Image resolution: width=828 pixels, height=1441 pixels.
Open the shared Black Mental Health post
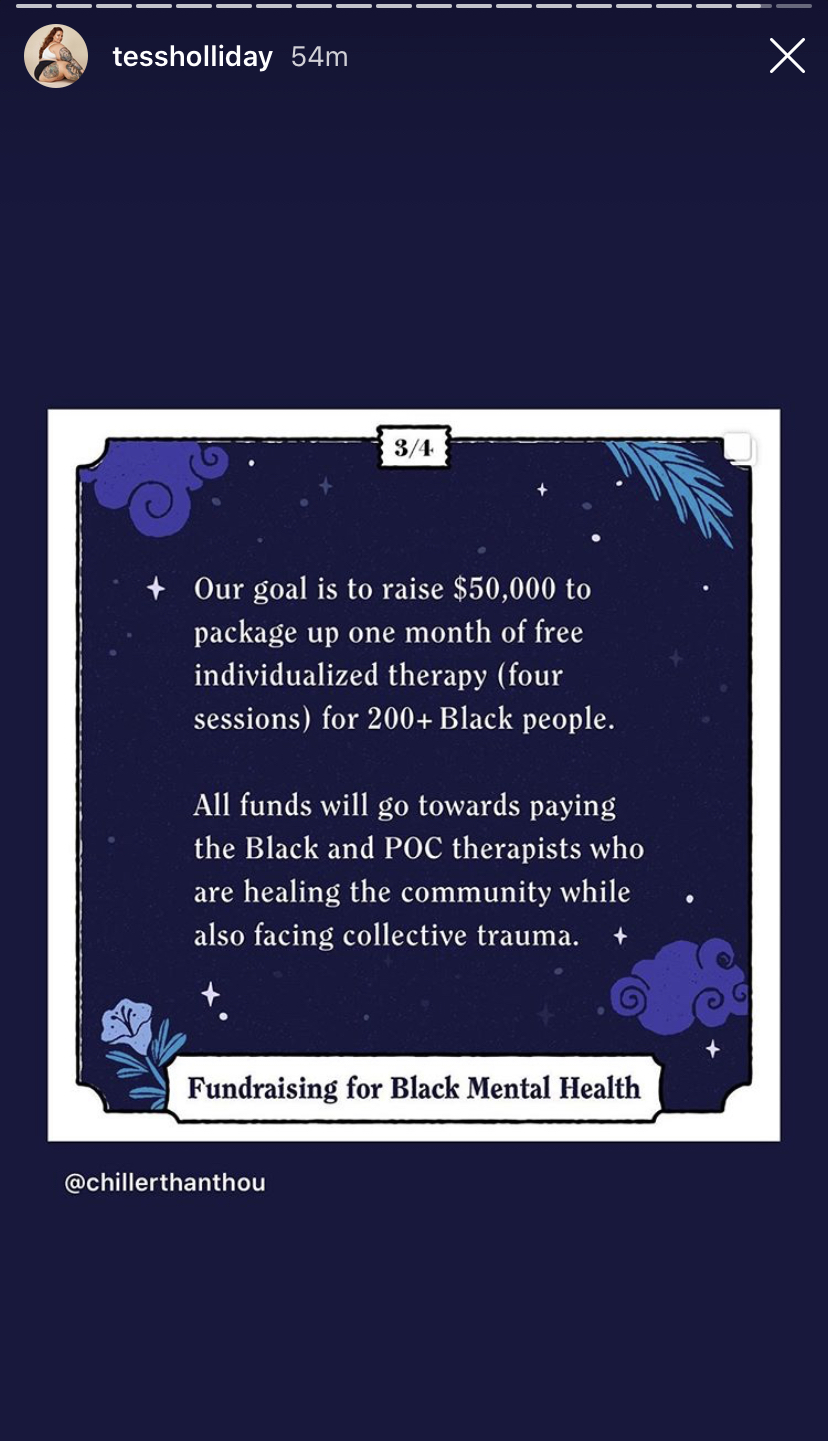[414, 775]
